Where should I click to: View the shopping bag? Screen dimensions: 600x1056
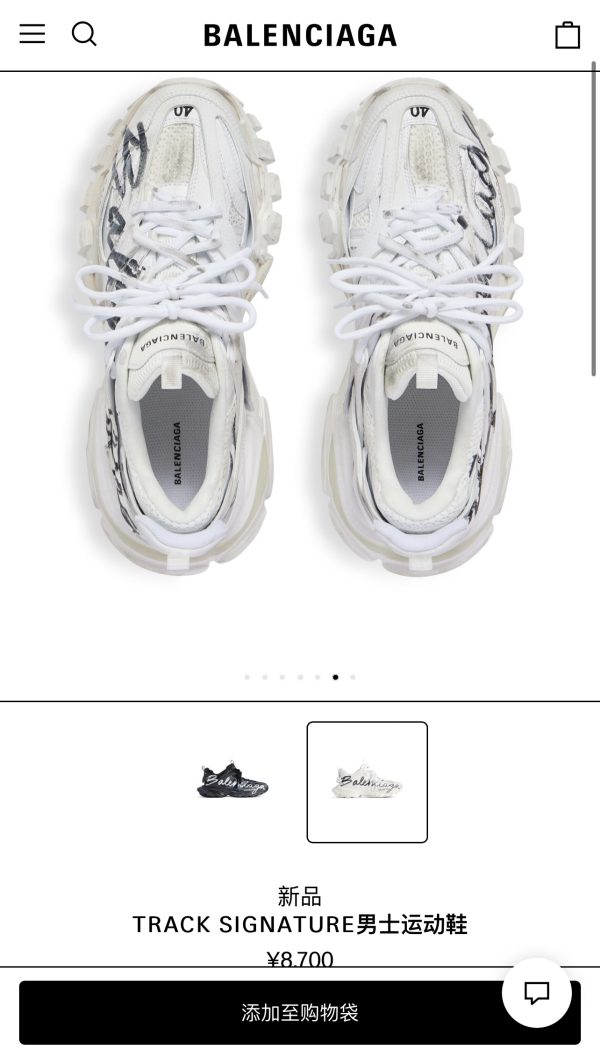(567, 35)
